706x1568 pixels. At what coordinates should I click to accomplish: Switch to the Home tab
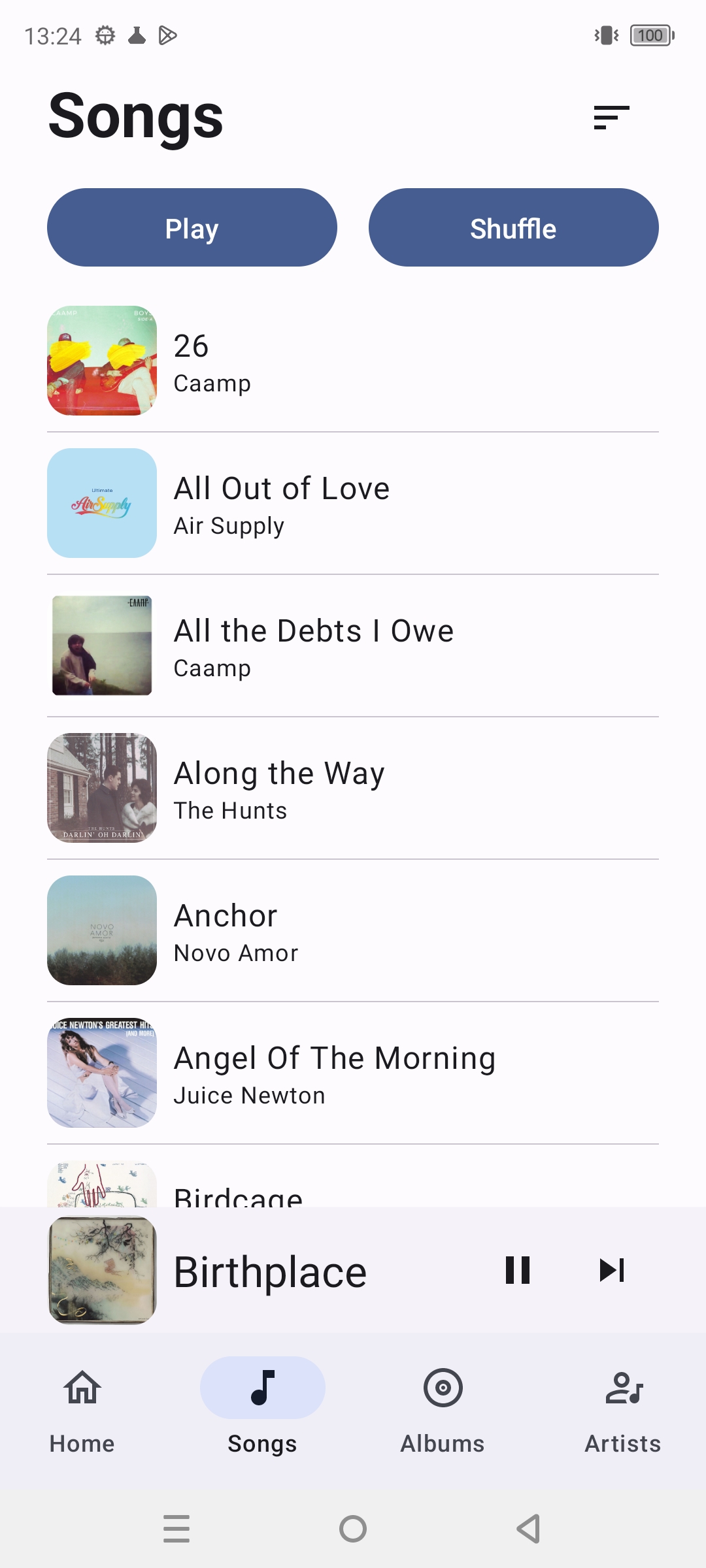(x=82, y=1406)
